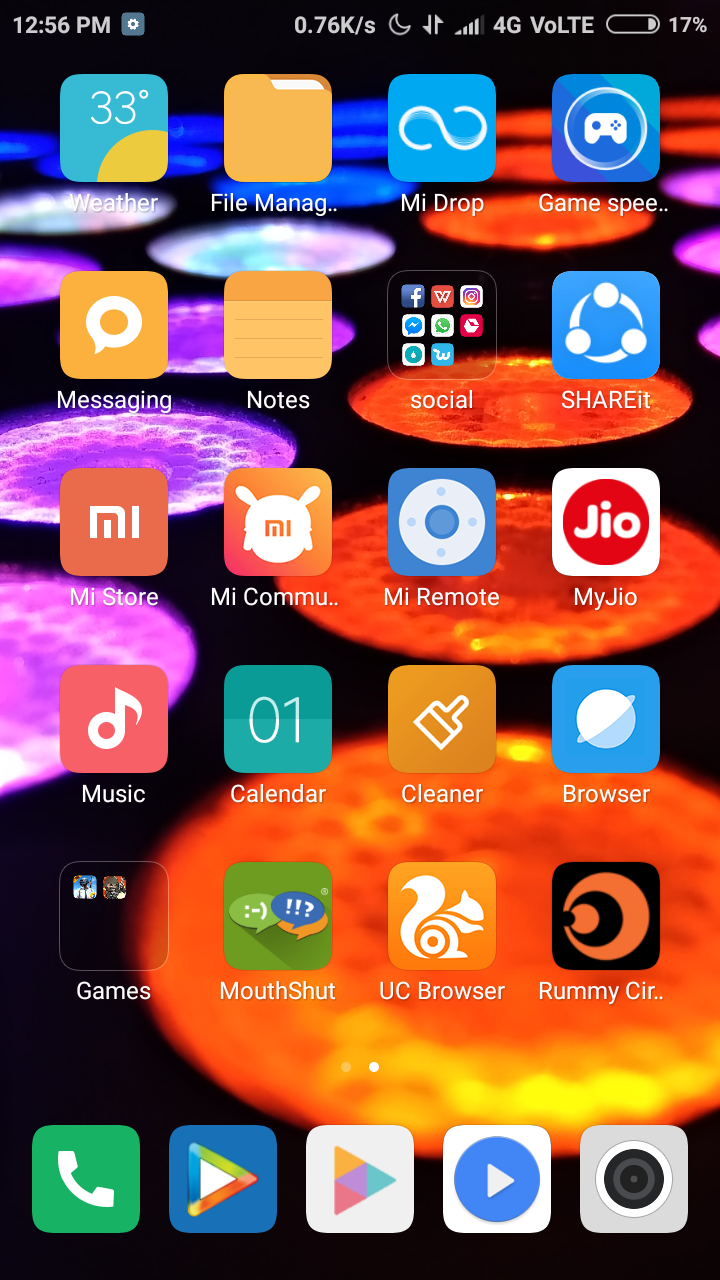Open the Browser app
The width and height of the screenshot is (720, 1280).
(605, 719)
